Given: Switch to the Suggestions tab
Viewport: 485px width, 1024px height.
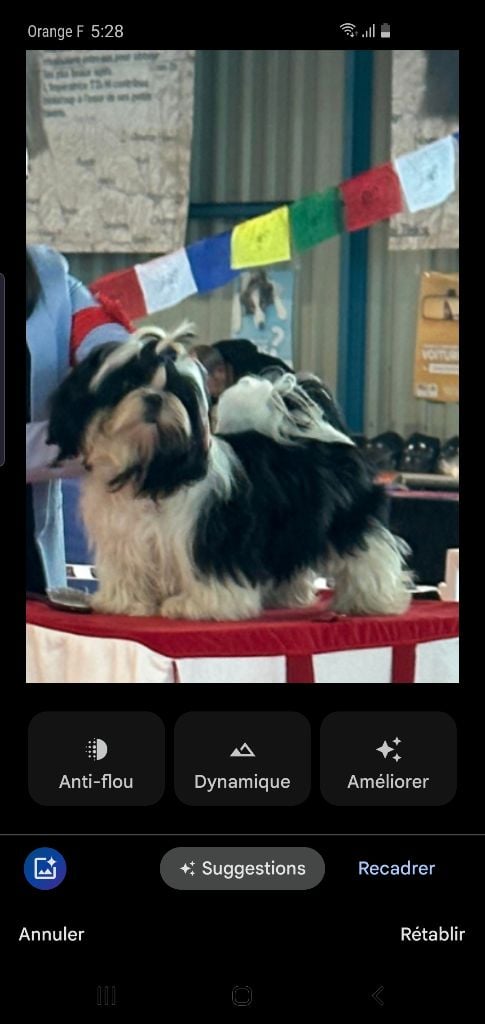Looking at the screenshot, I should point(242,869).
